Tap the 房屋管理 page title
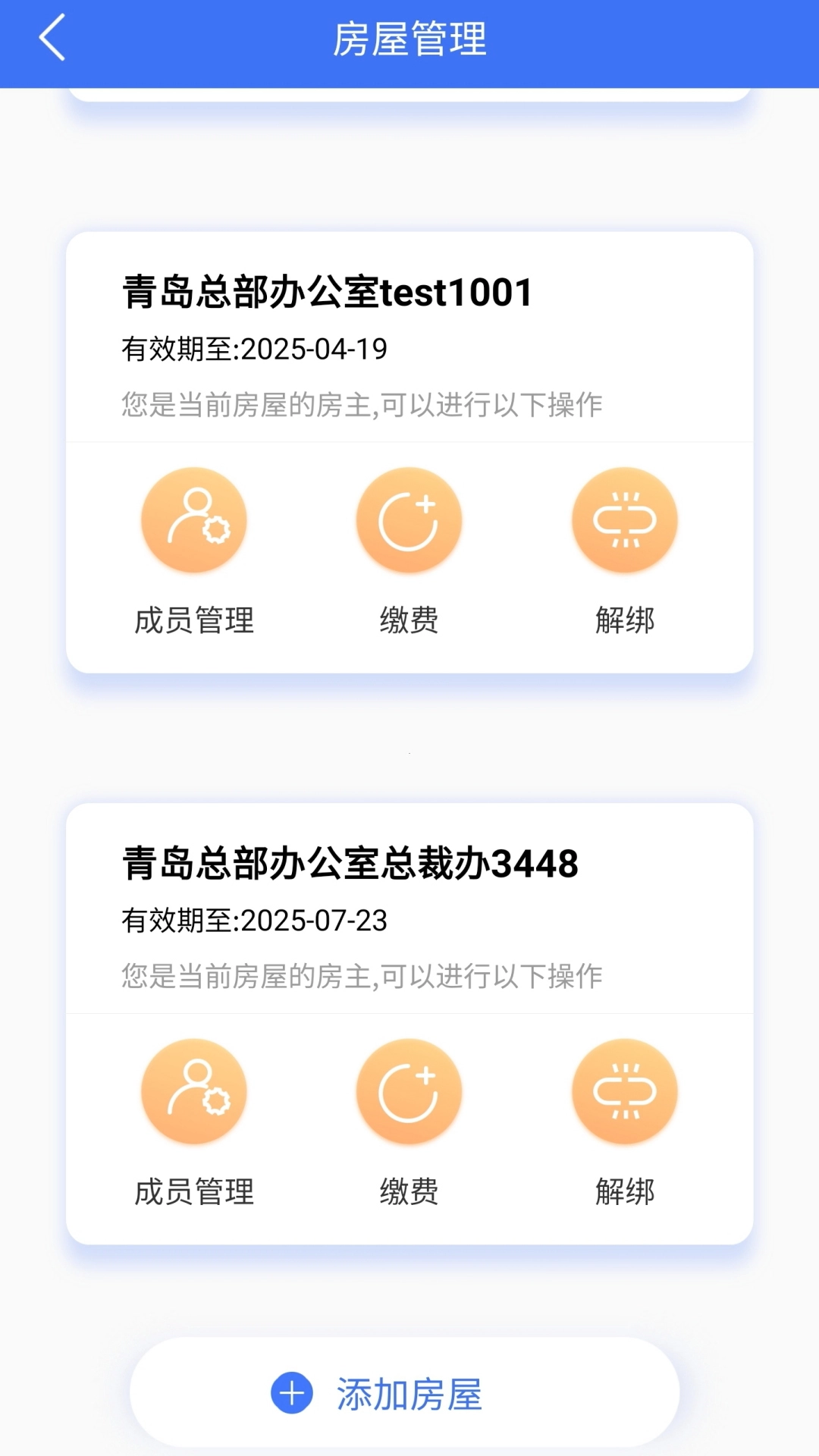Image resolution: width=819 pixels, height=1456 pixels. coord(409,37)
